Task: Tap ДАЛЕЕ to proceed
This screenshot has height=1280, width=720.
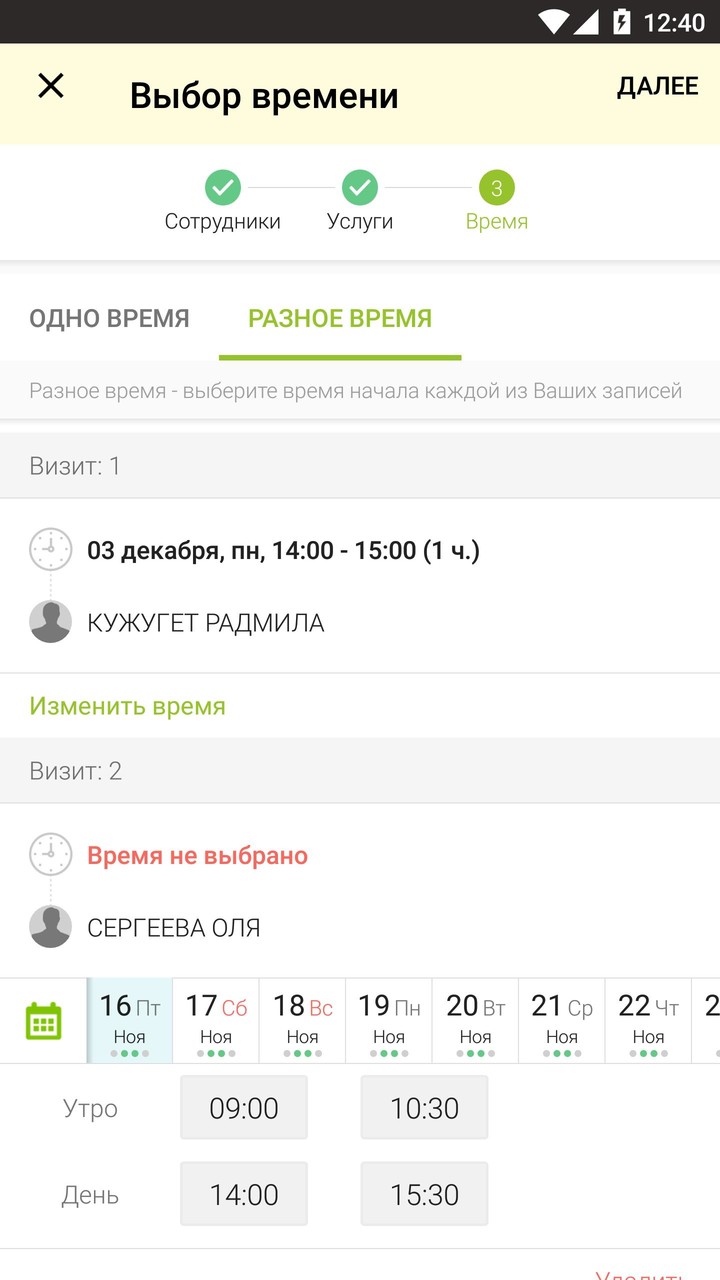Action: pyautogui.click(x=657, y=87)
